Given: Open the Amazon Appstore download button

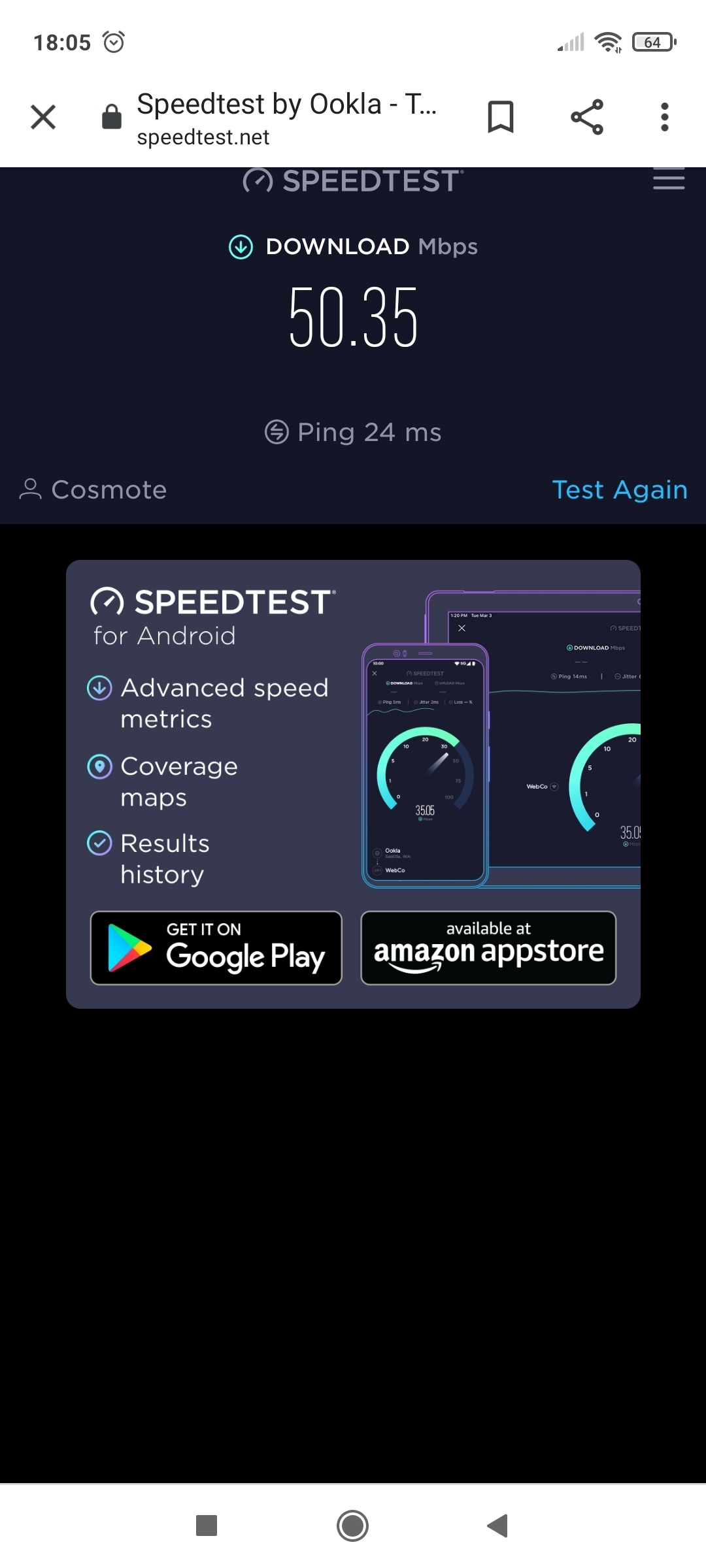Looking at the screenshot, I should (488, 948).
